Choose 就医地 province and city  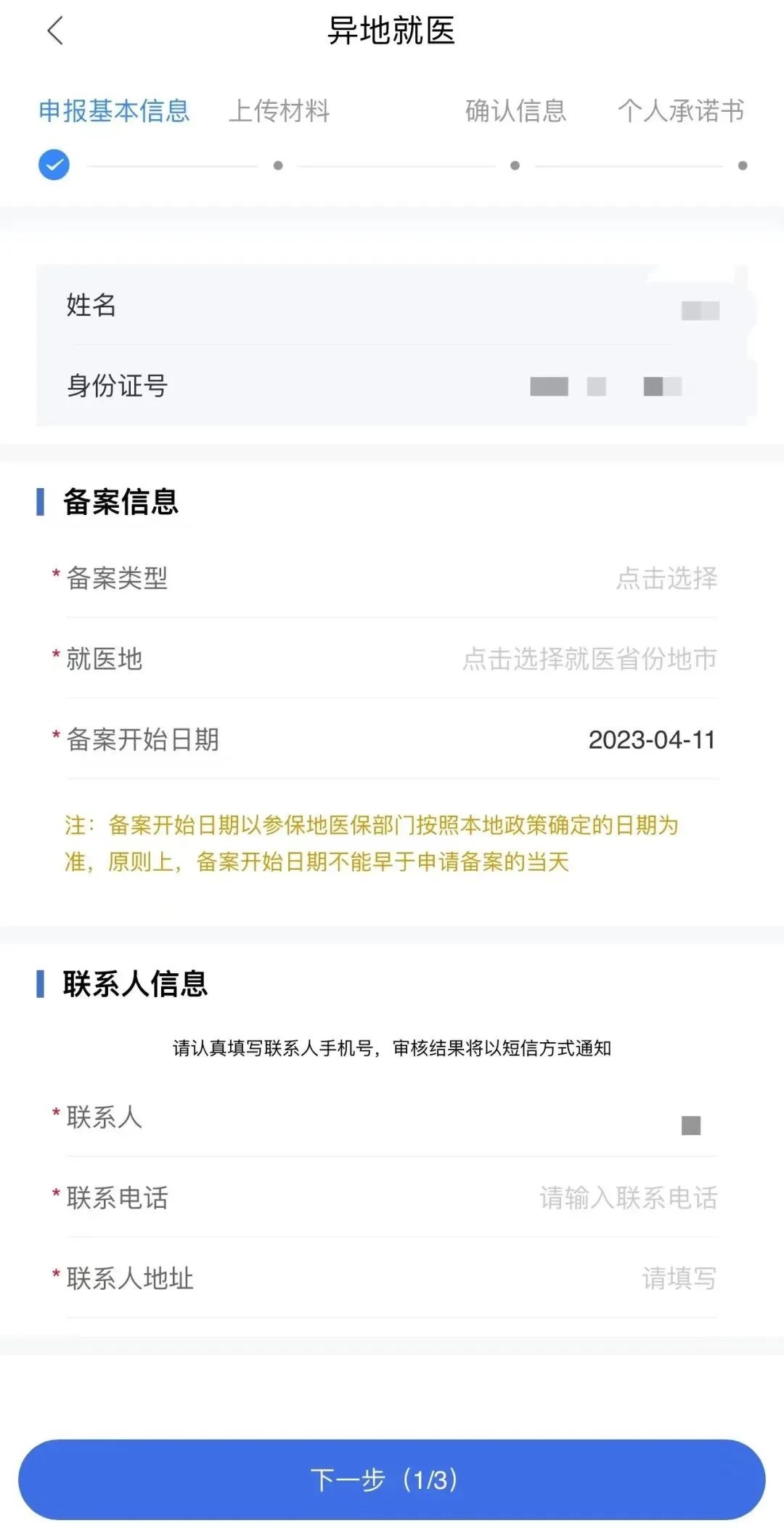[589, 659]
